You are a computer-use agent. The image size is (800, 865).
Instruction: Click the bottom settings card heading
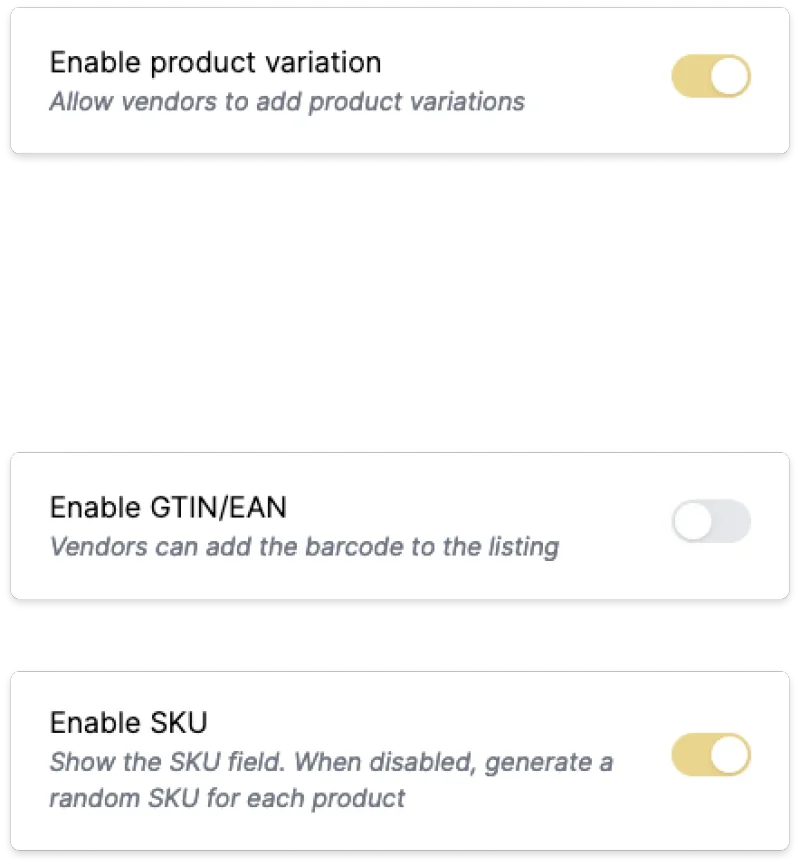128,722
